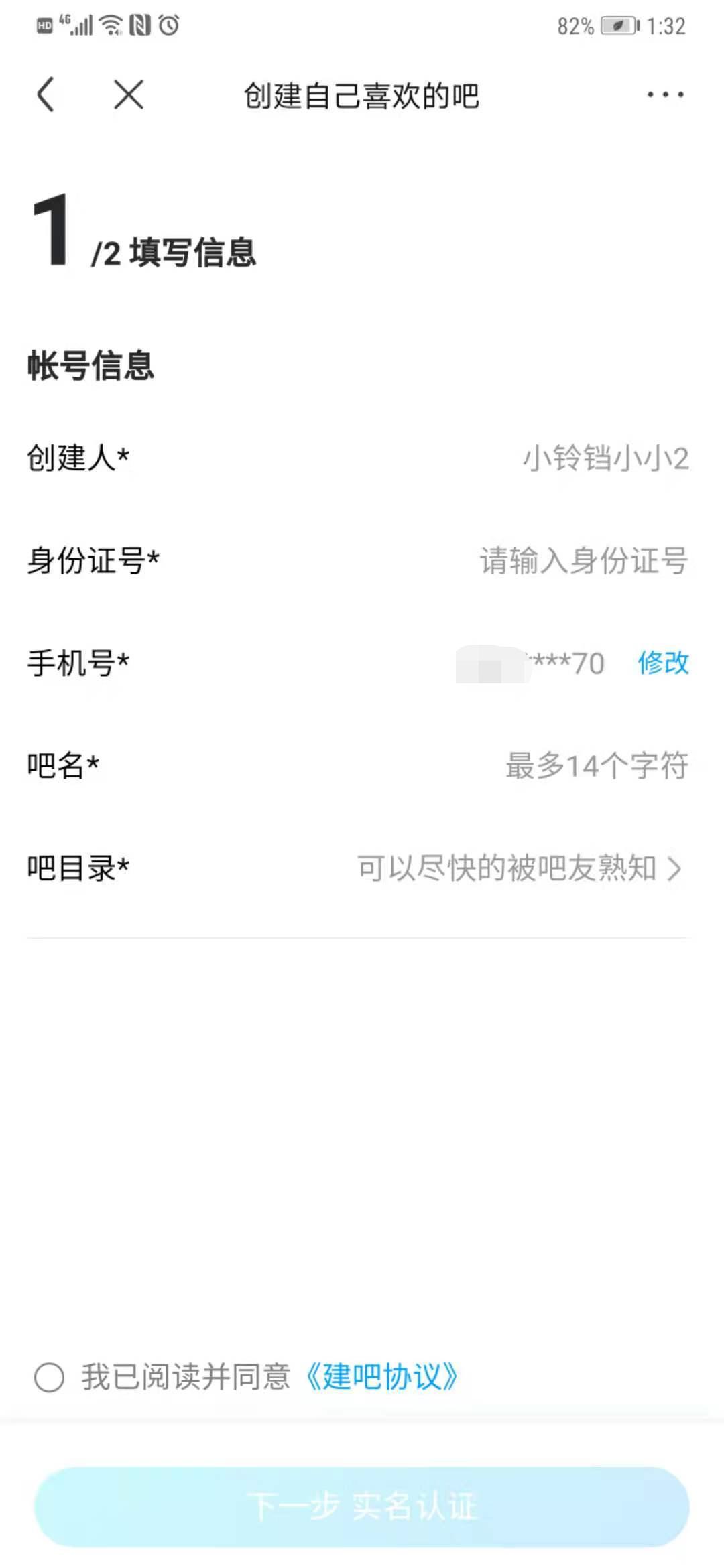Tap the 身份证号 input field
The image size is (724, 1568).
(x=583, y=563)
